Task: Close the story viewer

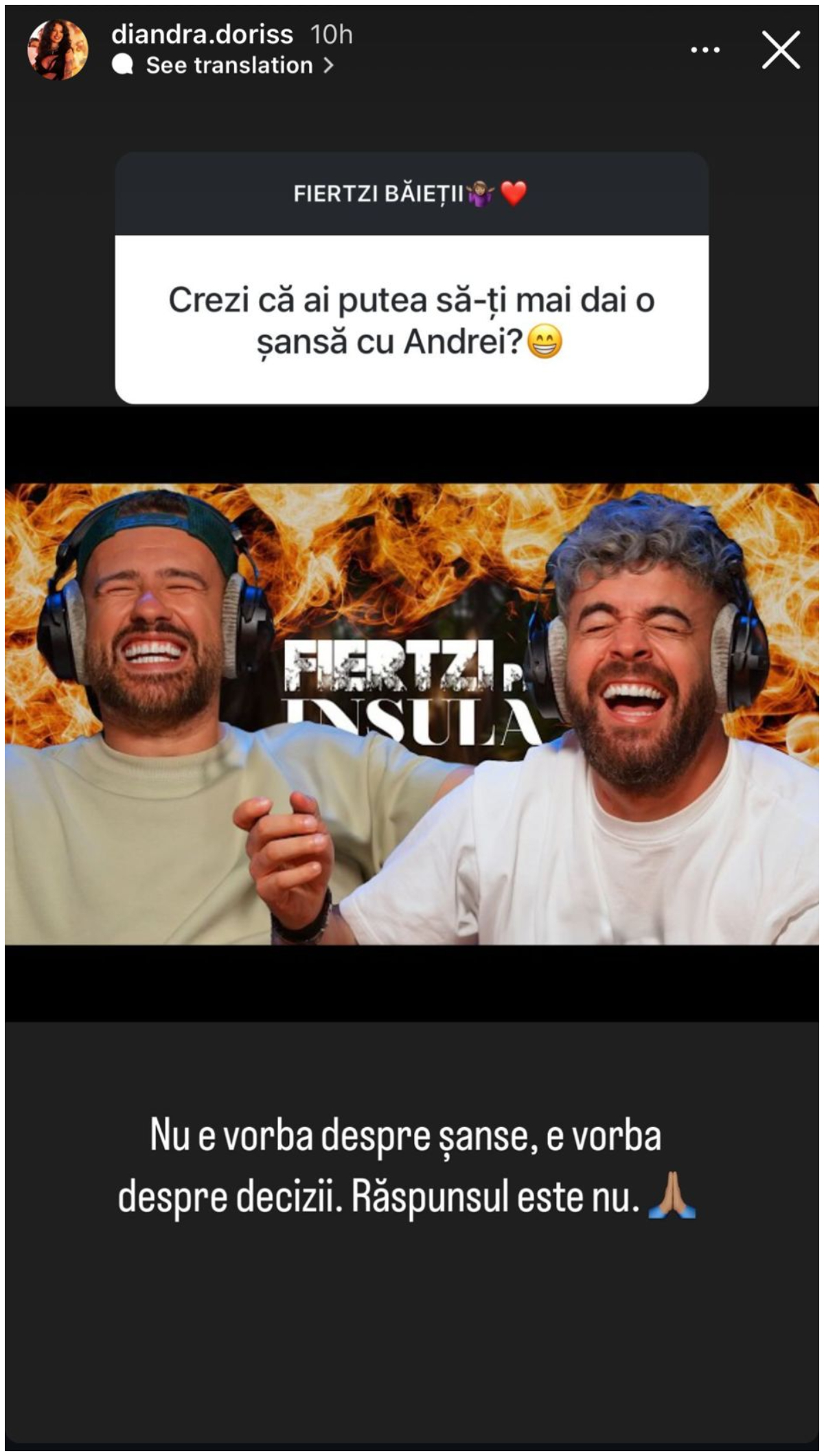Action: tap(781, 50)
